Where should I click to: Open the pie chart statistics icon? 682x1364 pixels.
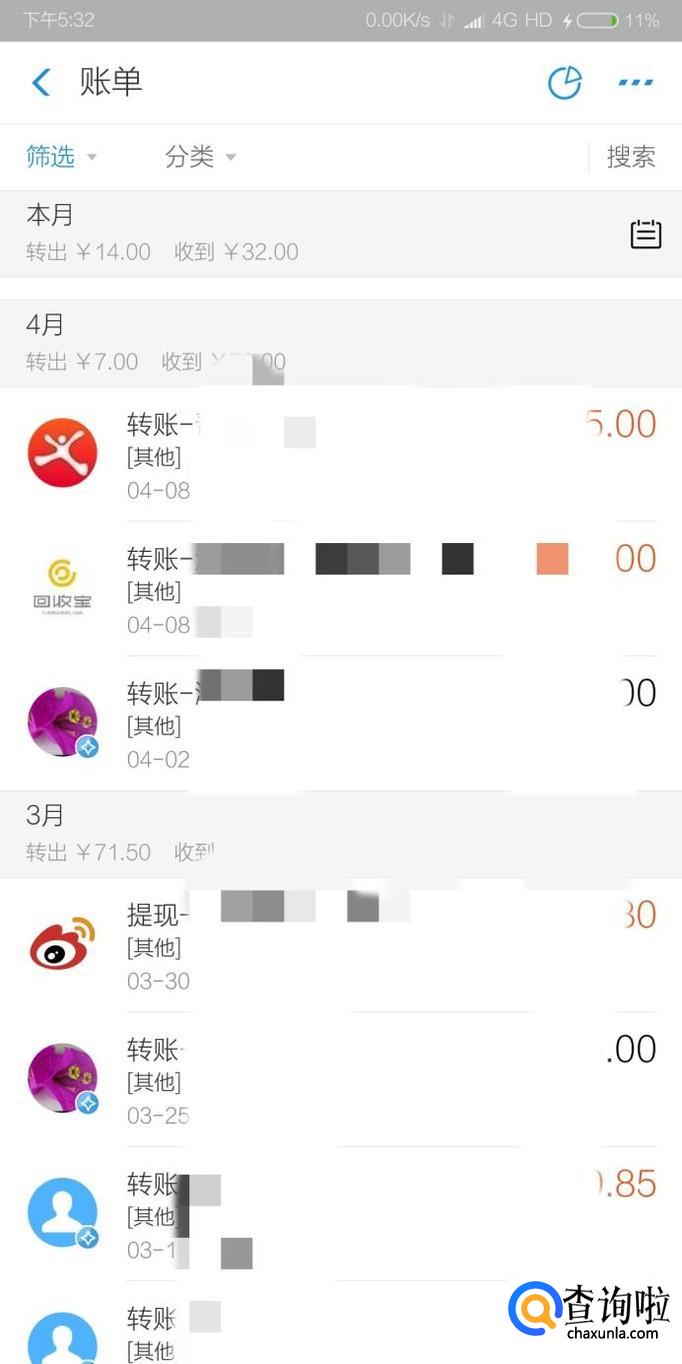point(564,83)
